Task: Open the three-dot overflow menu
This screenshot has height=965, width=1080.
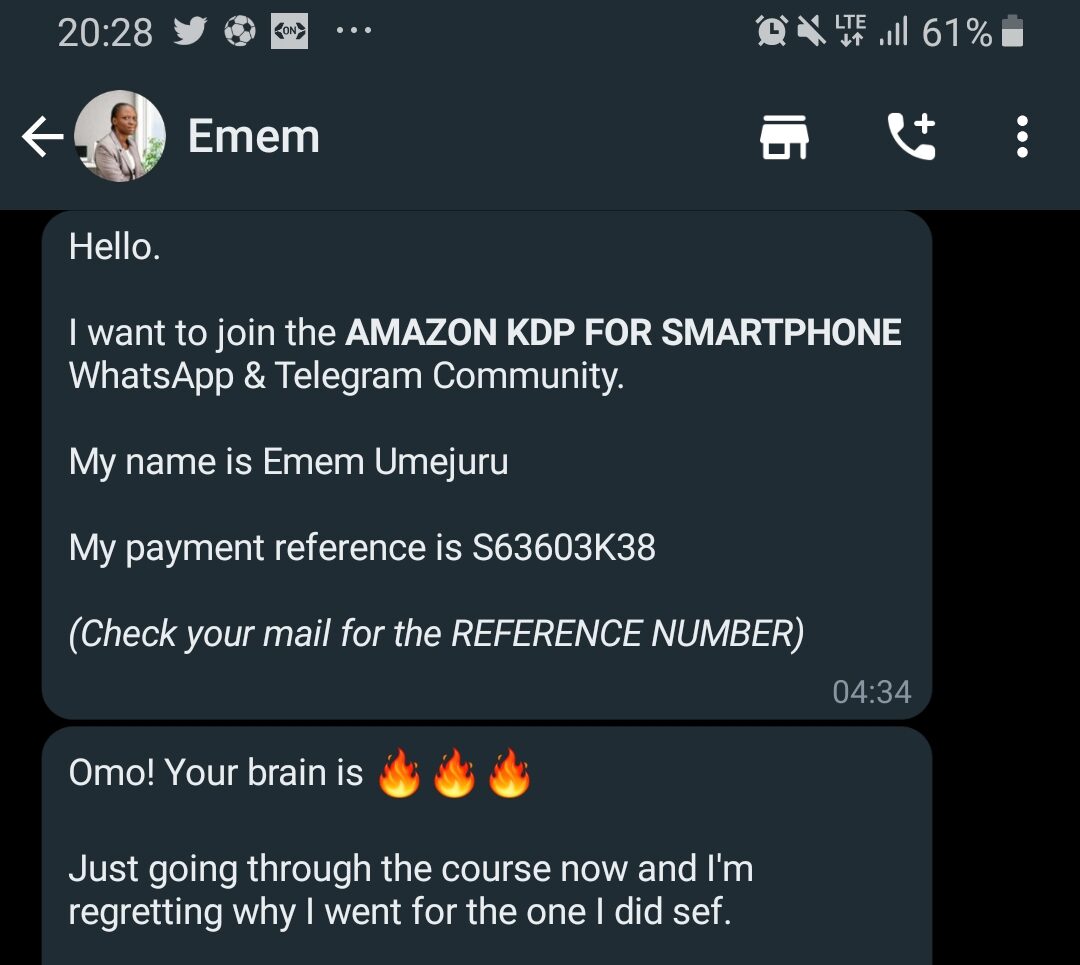Action: pyautogui.click(x=1022, y=137)
